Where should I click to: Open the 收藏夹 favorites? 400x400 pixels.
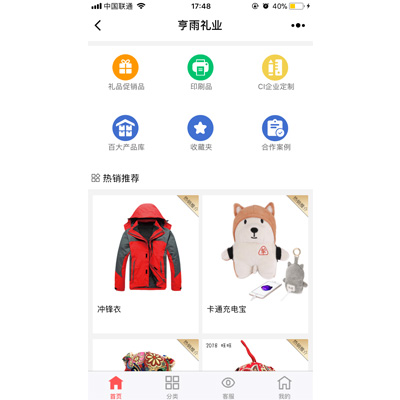pyautogui.click(x=201, y=133)
